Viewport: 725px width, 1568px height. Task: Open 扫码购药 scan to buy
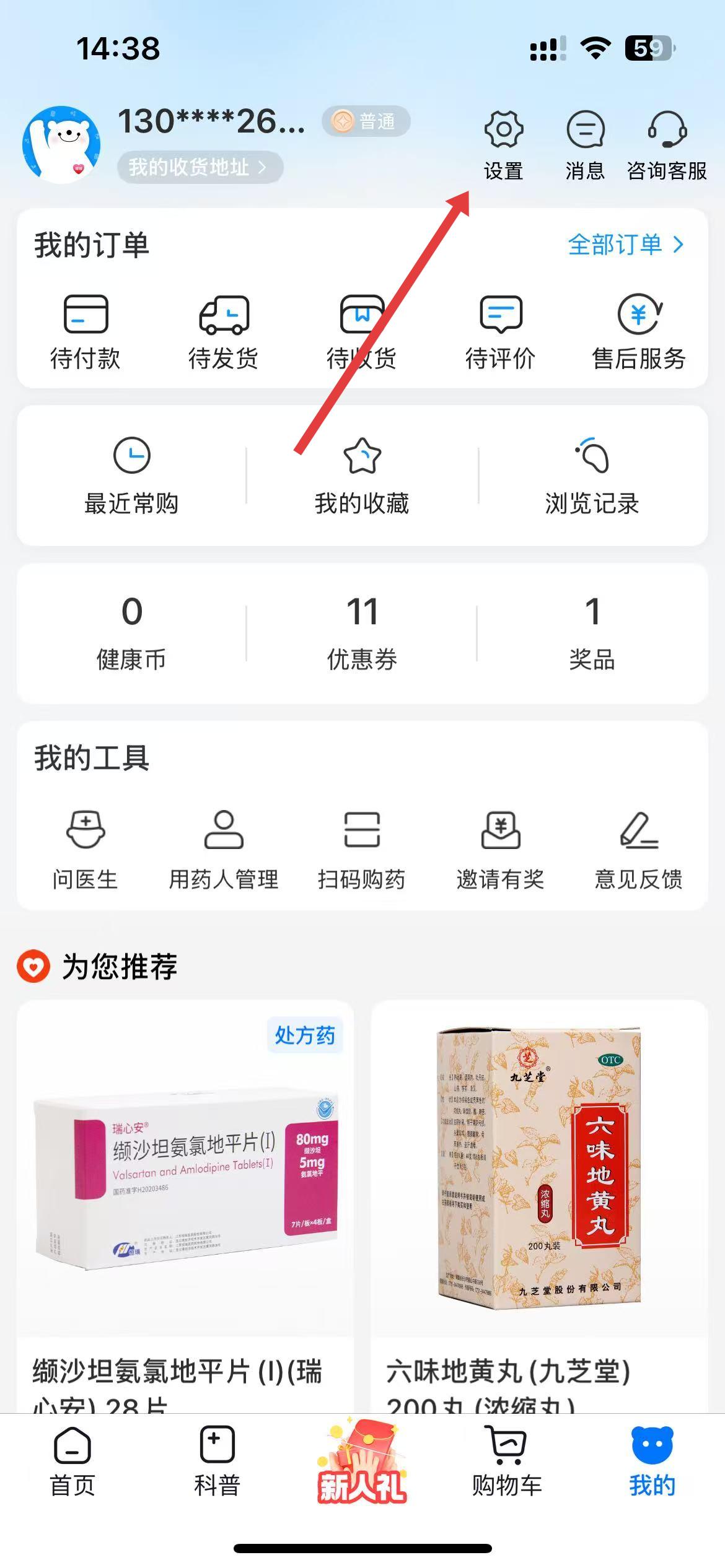(362, 848)
